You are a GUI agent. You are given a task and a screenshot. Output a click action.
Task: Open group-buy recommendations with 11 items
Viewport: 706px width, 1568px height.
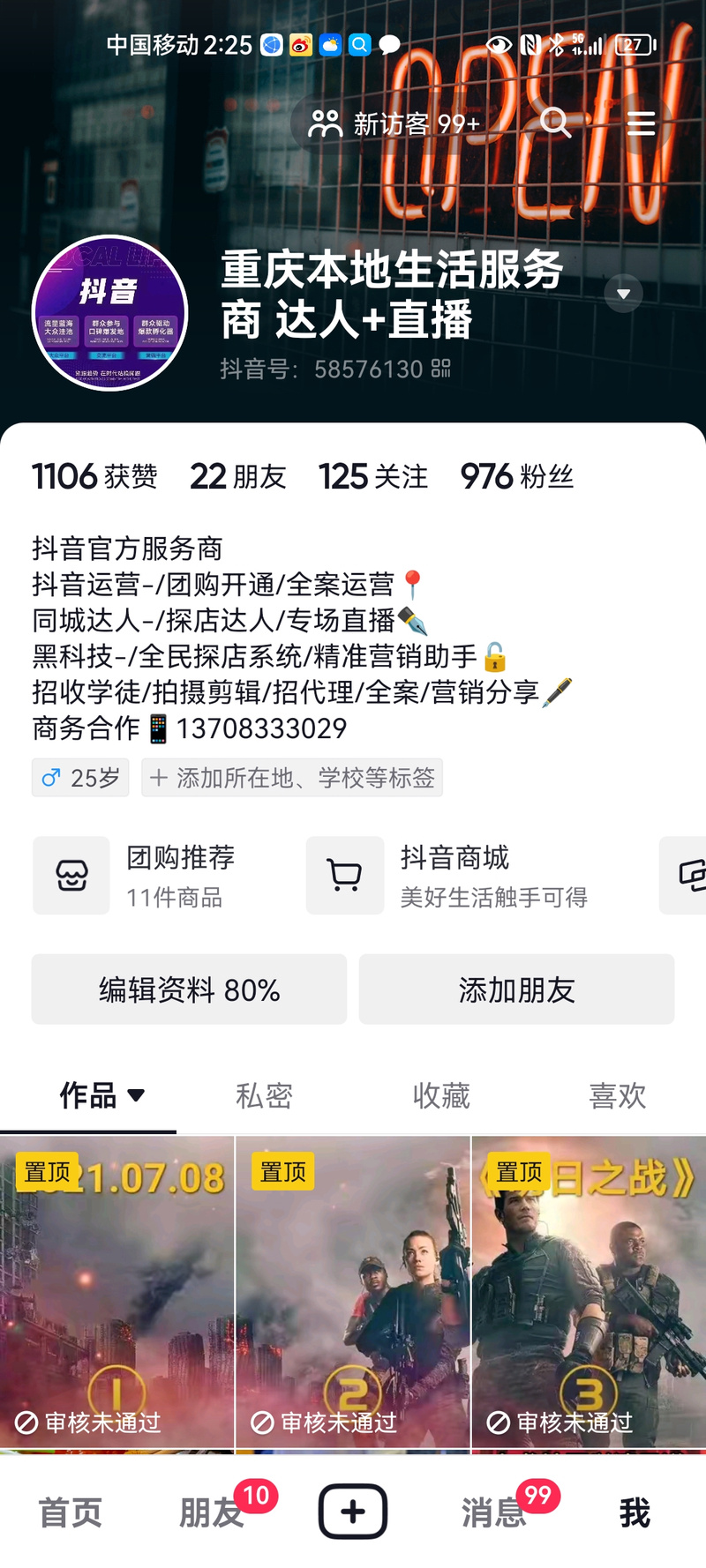159,876
